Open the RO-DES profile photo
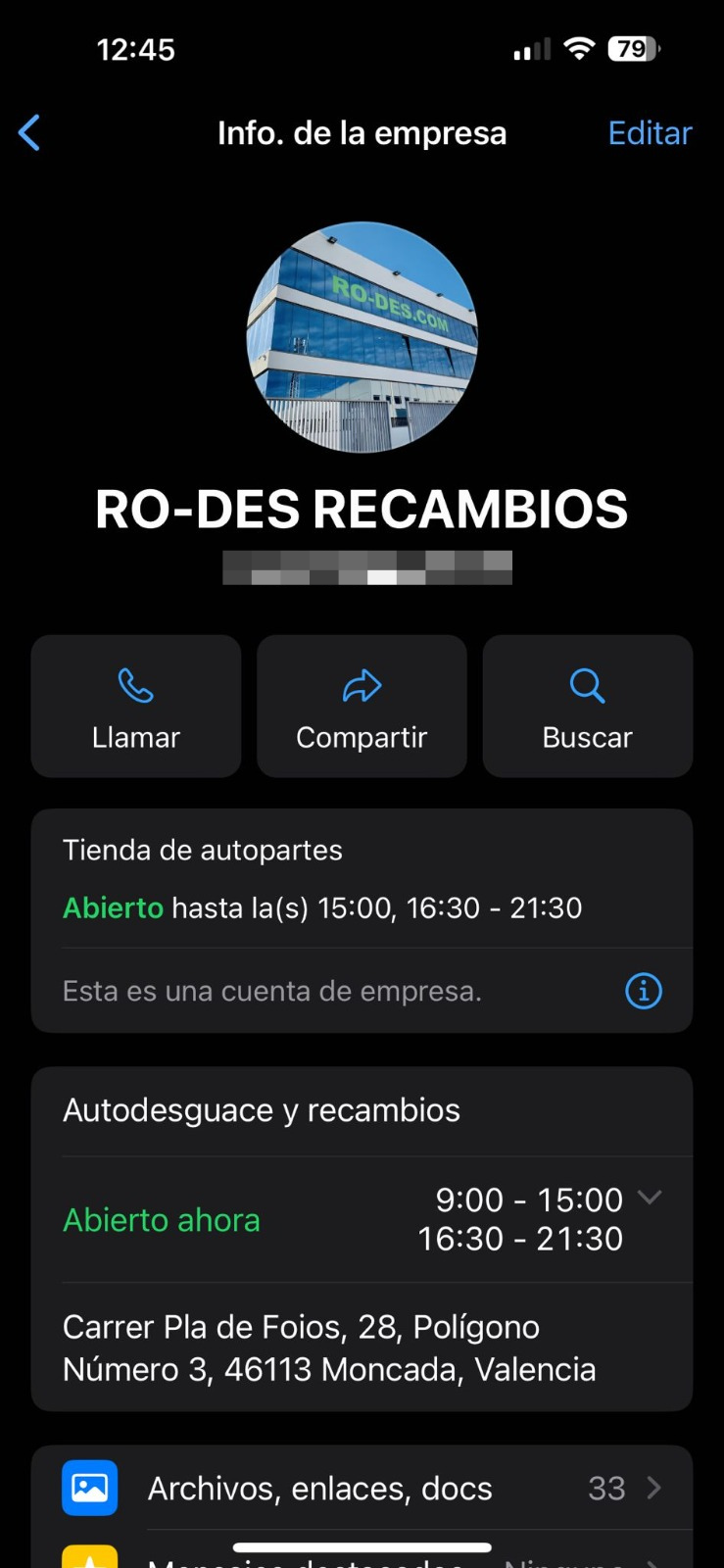 (x=362, y=337)
